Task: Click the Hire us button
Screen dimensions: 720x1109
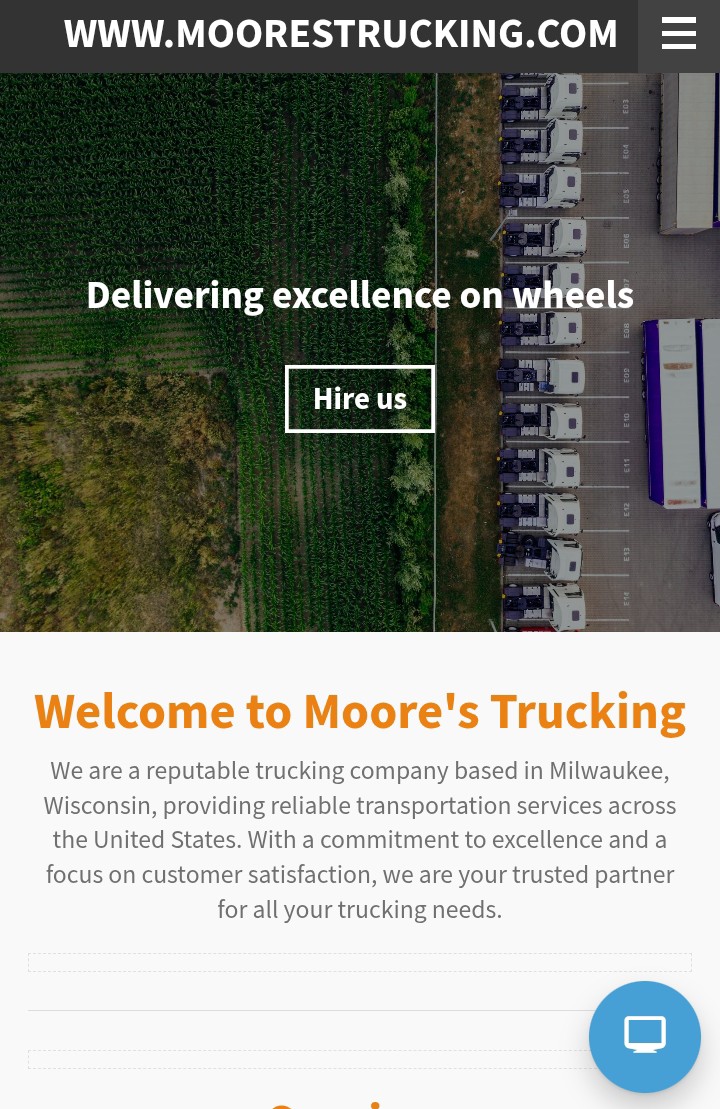Action: tap(360, 398)
